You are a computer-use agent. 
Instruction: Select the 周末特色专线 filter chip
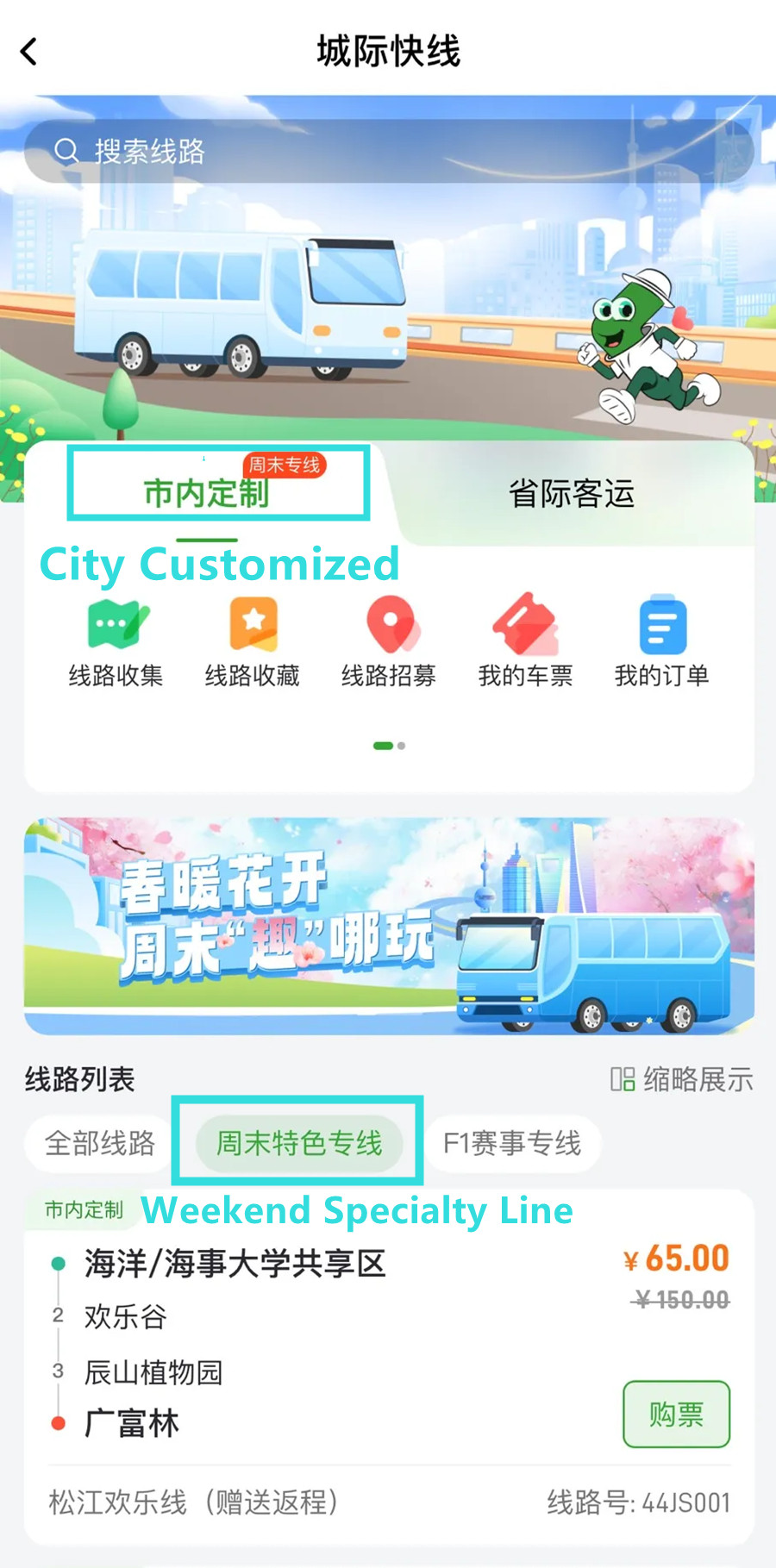[298, 1143]
